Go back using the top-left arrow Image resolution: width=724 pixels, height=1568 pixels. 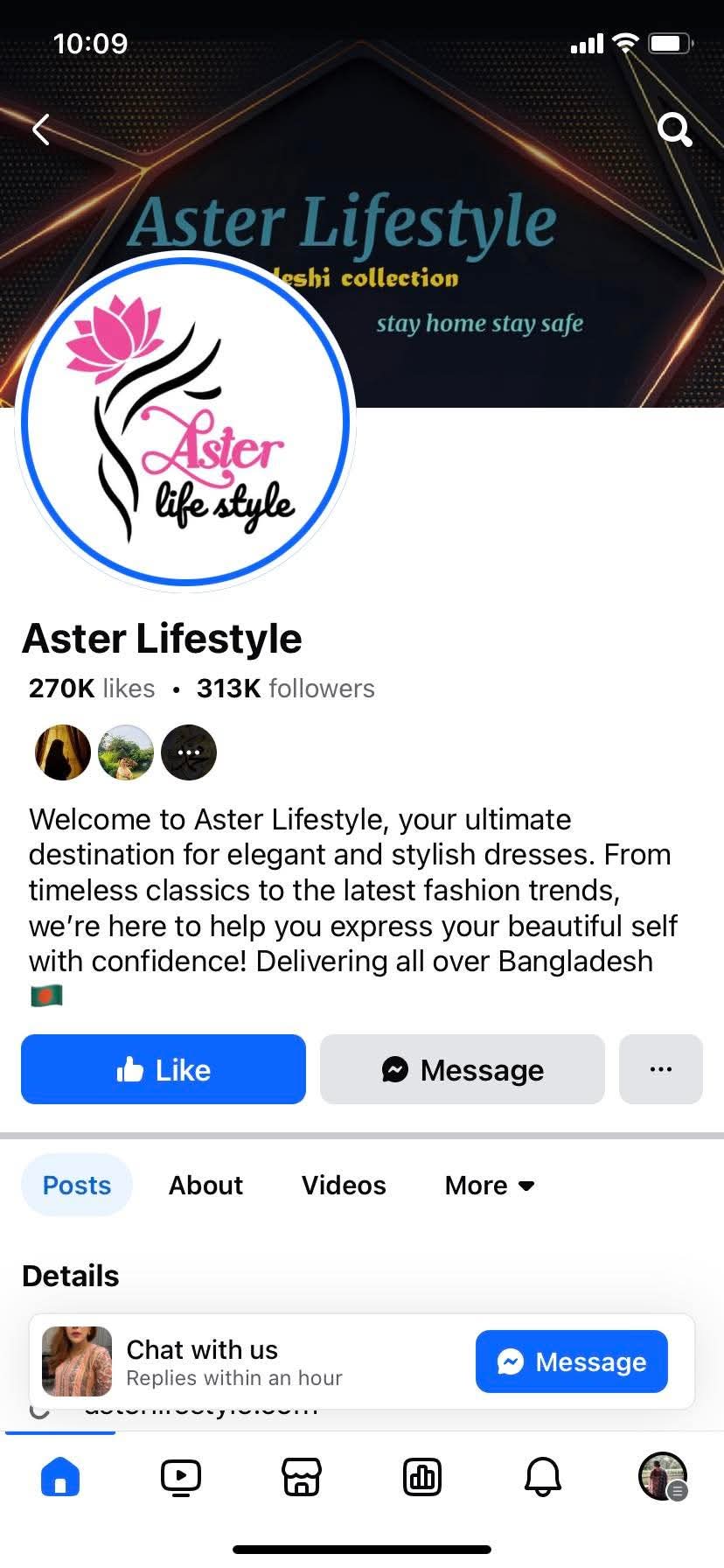[41, 129]
